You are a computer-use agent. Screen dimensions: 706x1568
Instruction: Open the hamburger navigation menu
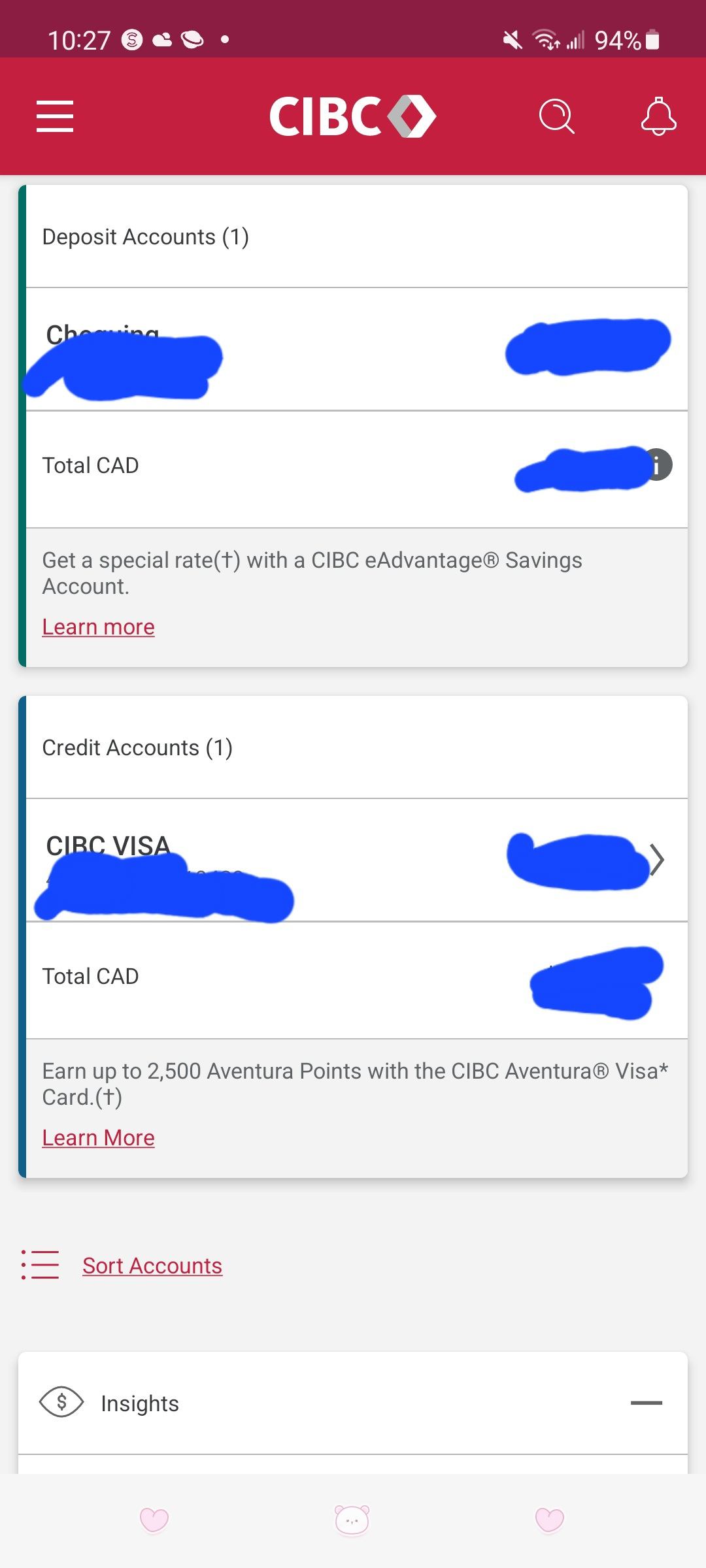coord(55,116)
